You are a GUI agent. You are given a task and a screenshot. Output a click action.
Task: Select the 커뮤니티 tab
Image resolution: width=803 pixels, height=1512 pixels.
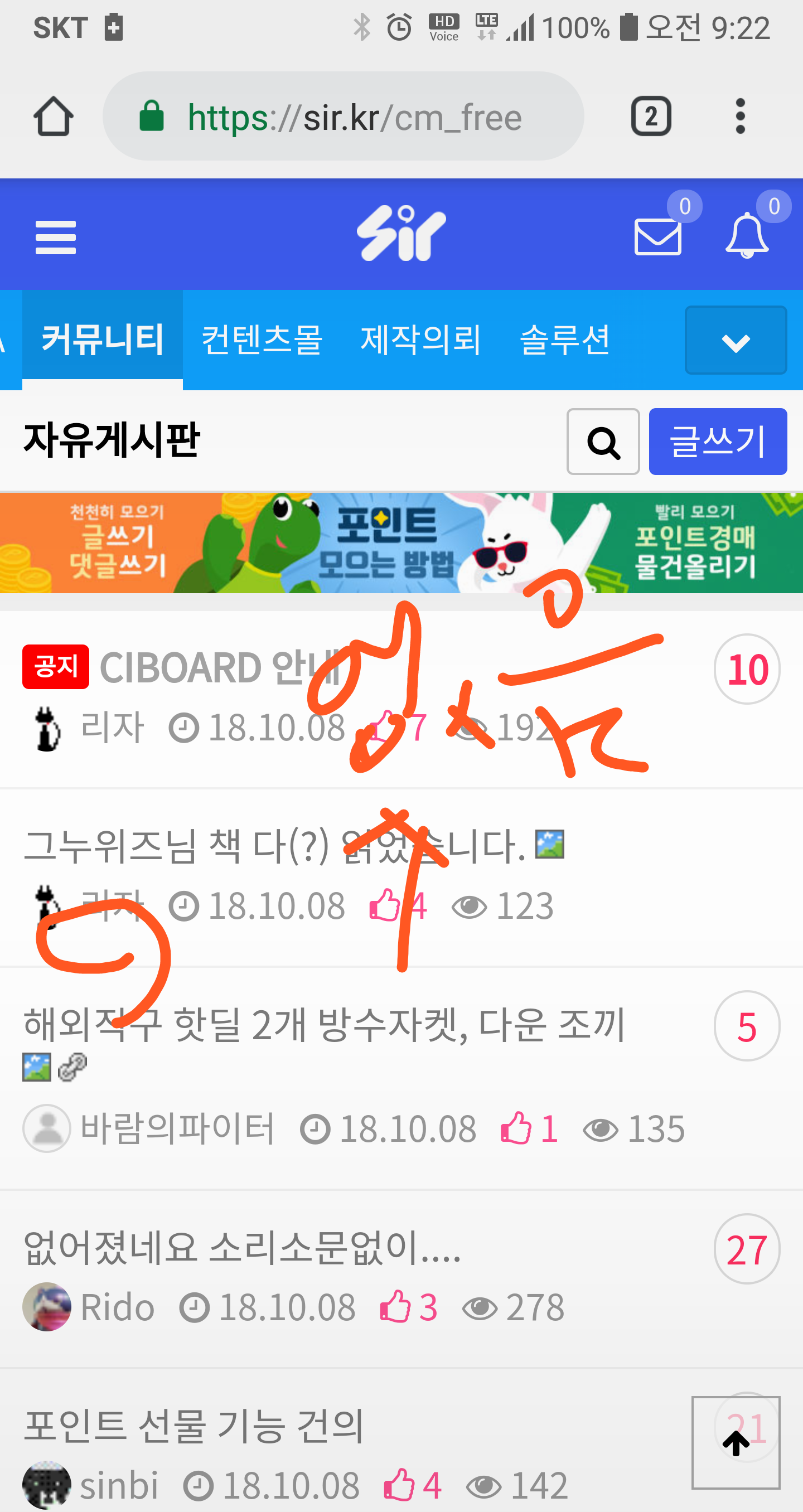point(103,340)
